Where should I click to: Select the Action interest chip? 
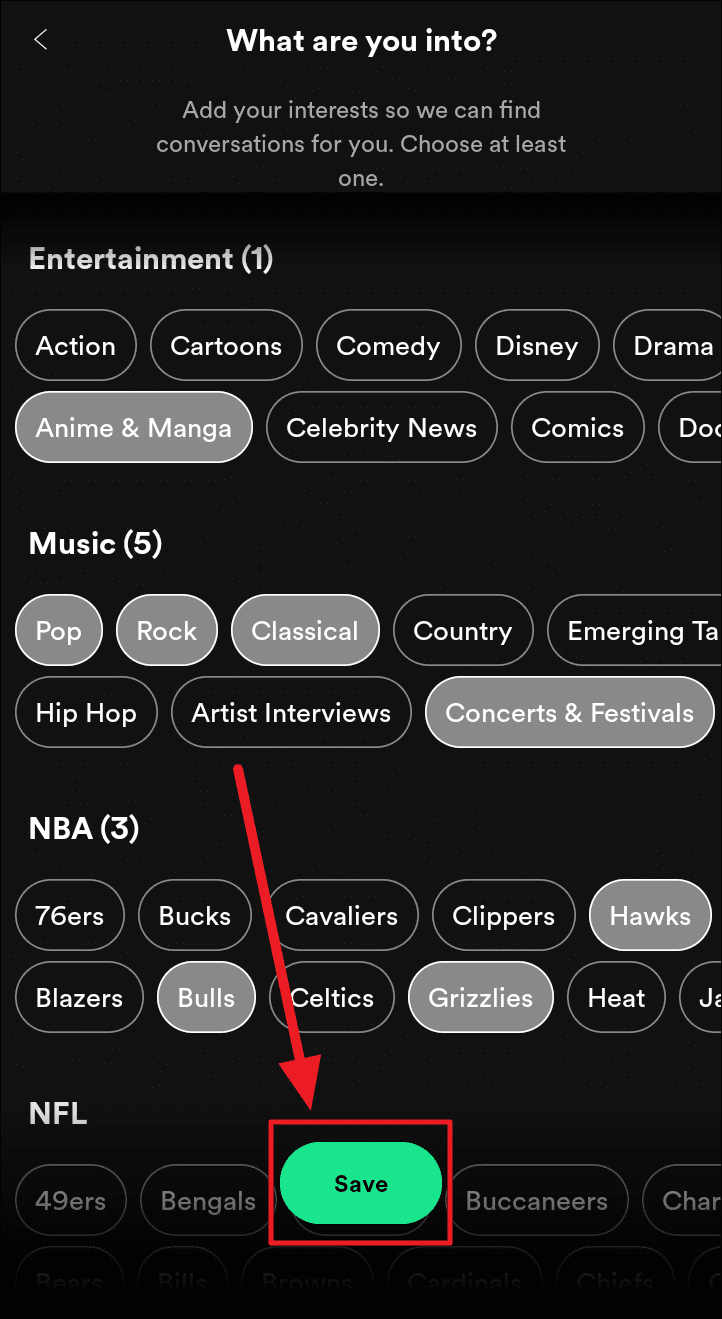click(x=76, y=346)
